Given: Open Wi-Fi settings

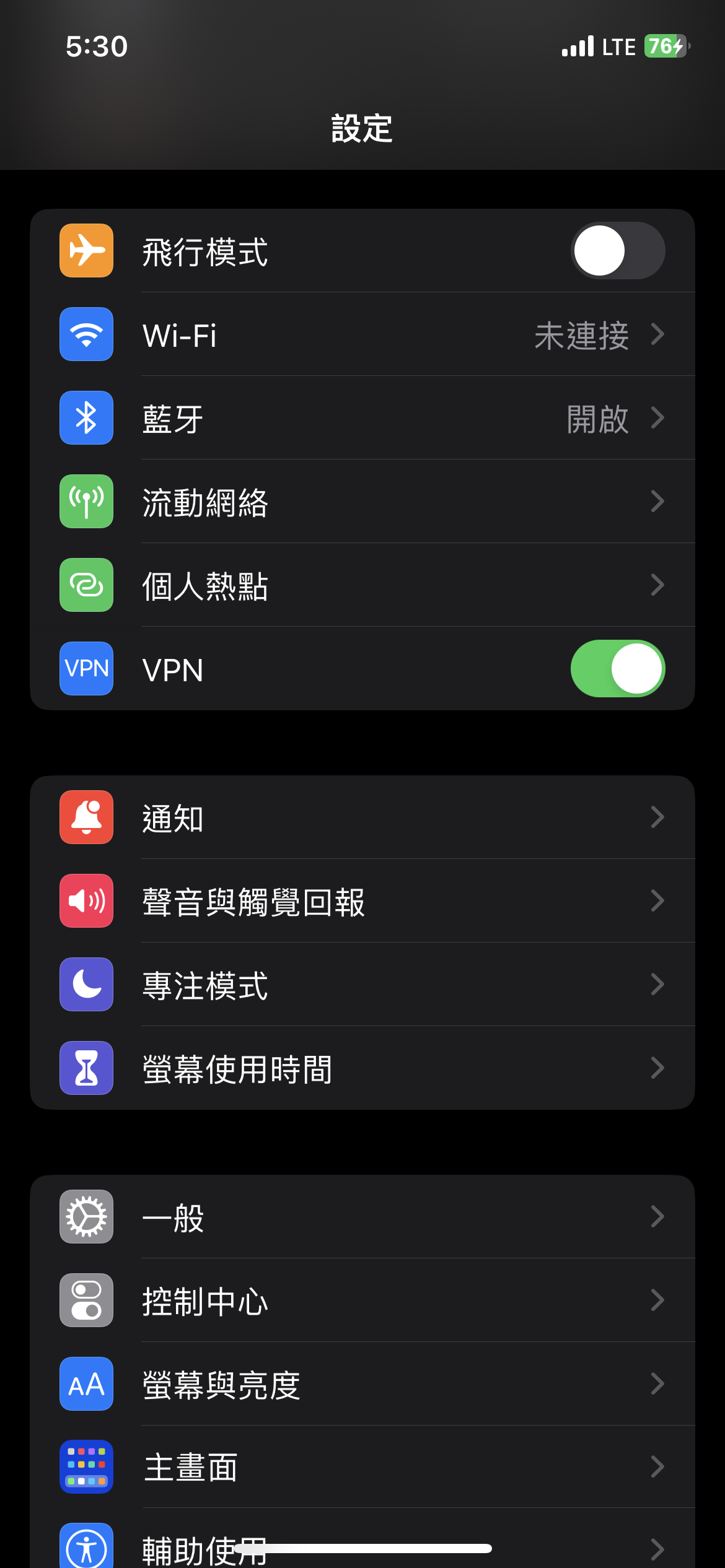Looking at the screenshot, I should coord(362,334).
